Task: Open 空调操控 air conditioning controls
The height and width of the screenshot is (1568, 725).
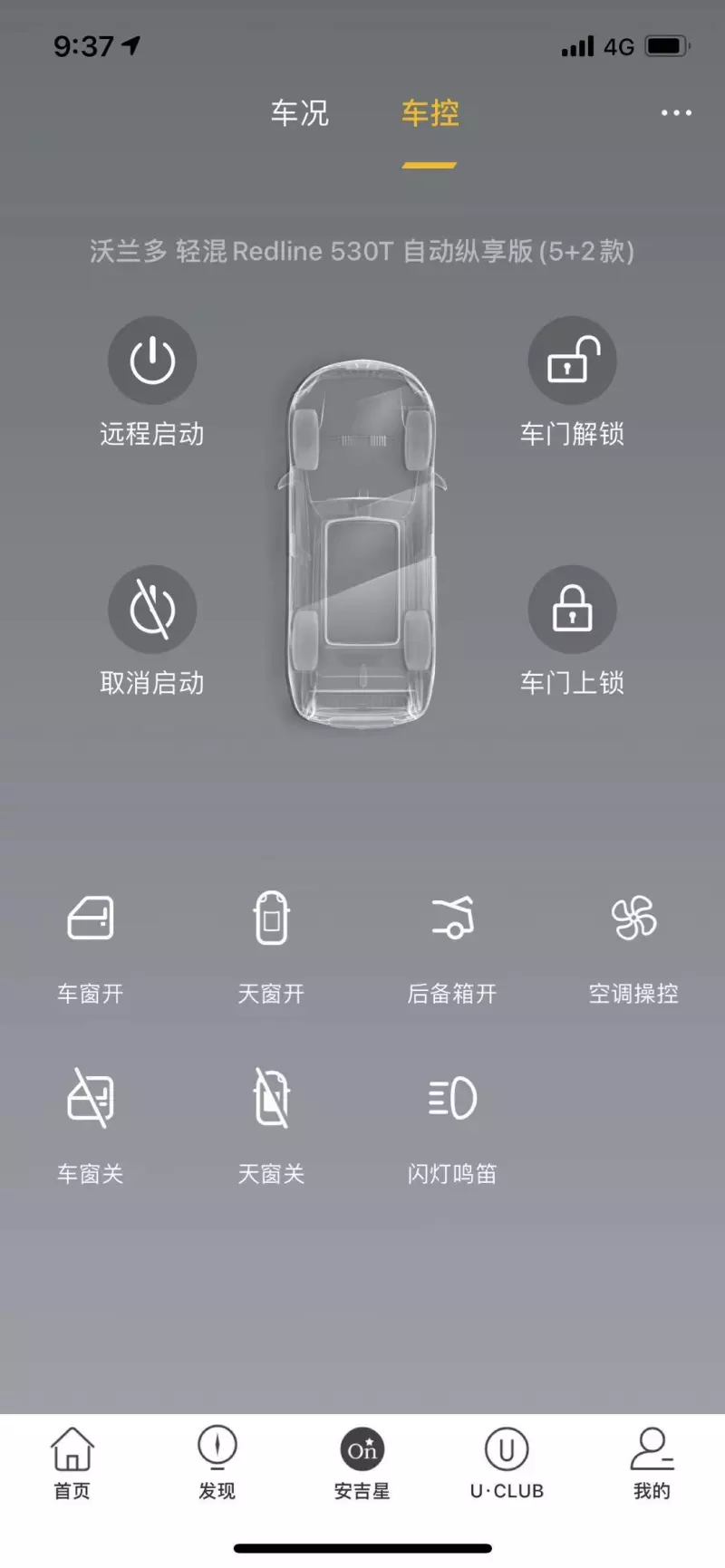Action: 633,919
